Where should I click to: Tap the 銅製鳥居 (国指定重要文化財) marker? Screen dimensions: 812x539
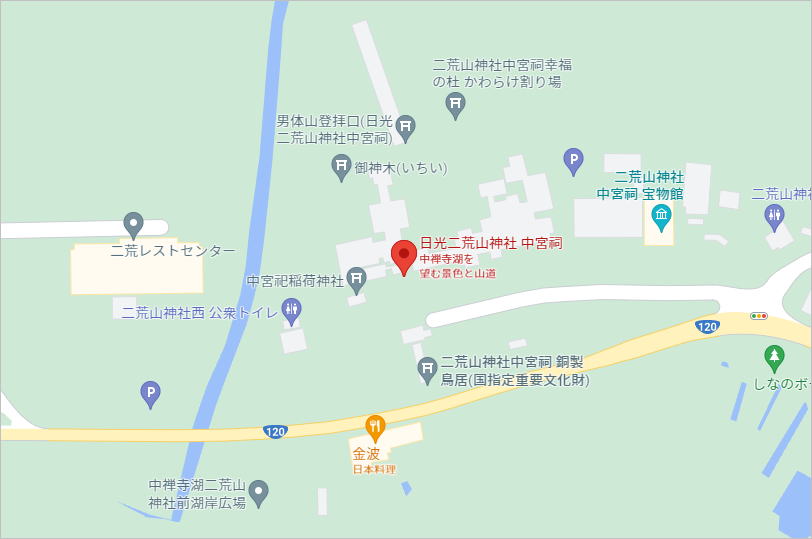coord(427,370)
